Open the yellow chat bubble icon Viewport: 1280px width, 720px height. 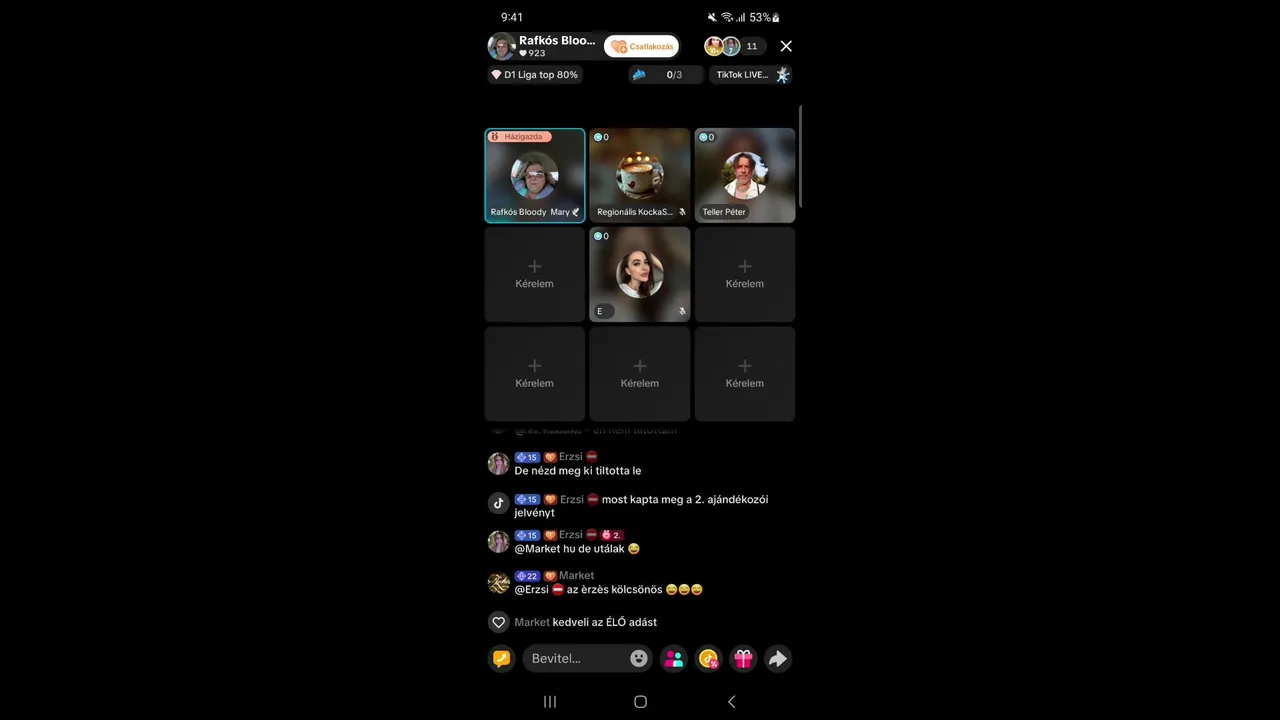[502, 658]
